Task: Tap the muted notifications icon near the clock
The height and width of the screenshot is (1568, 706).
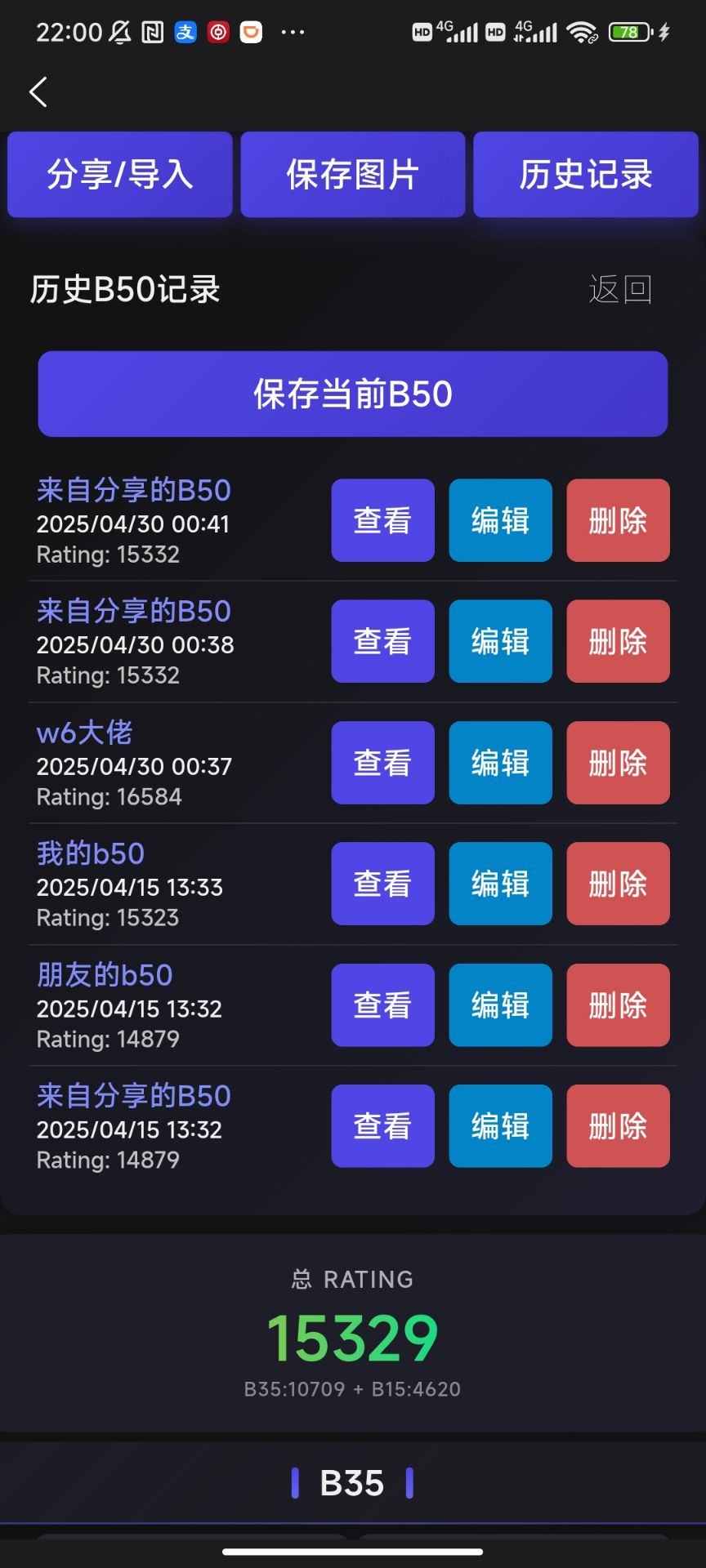Action: (x=119, y=31)
